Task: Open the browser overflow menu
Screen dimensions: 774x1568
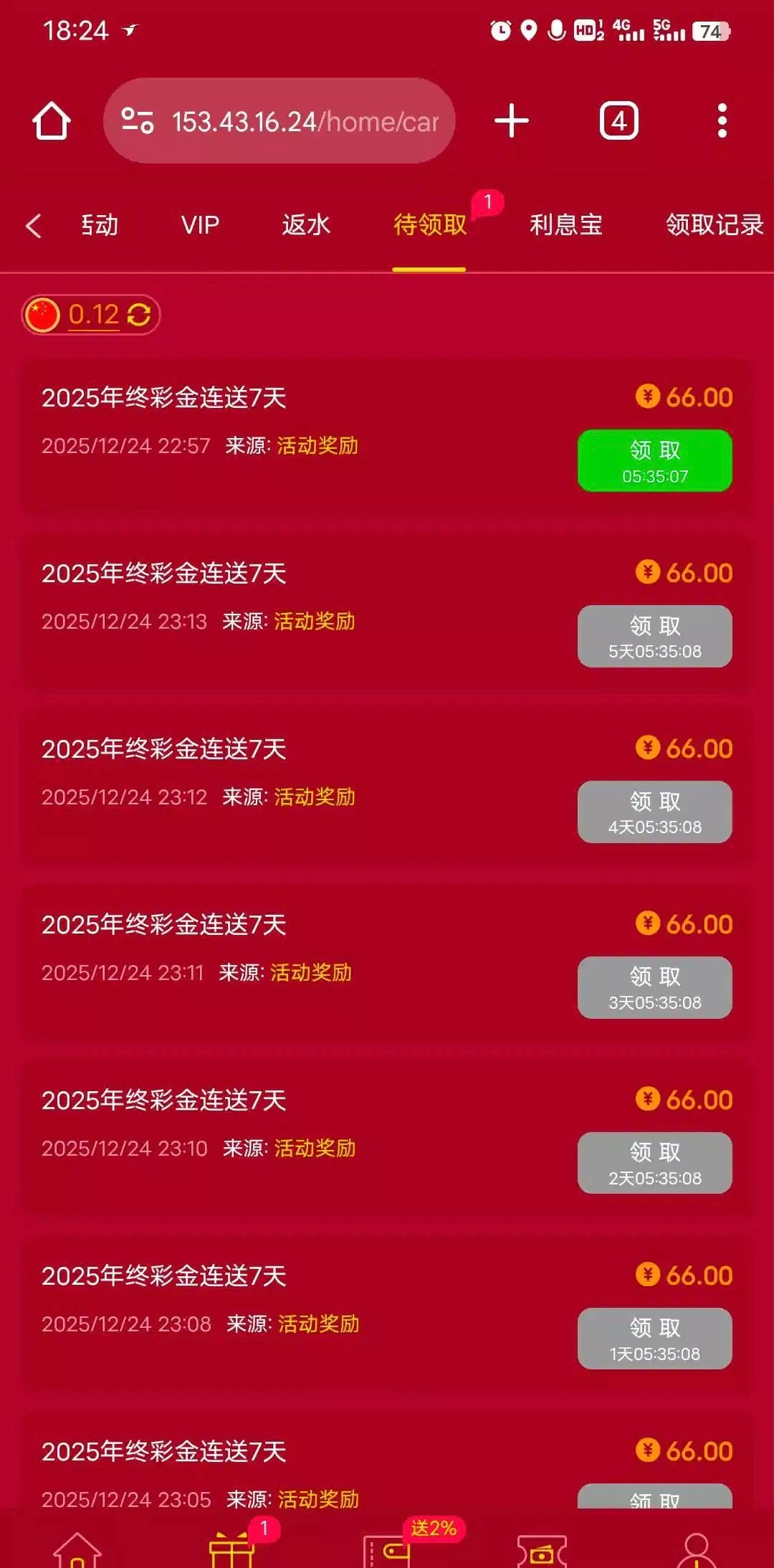Action: click(722, 120)
